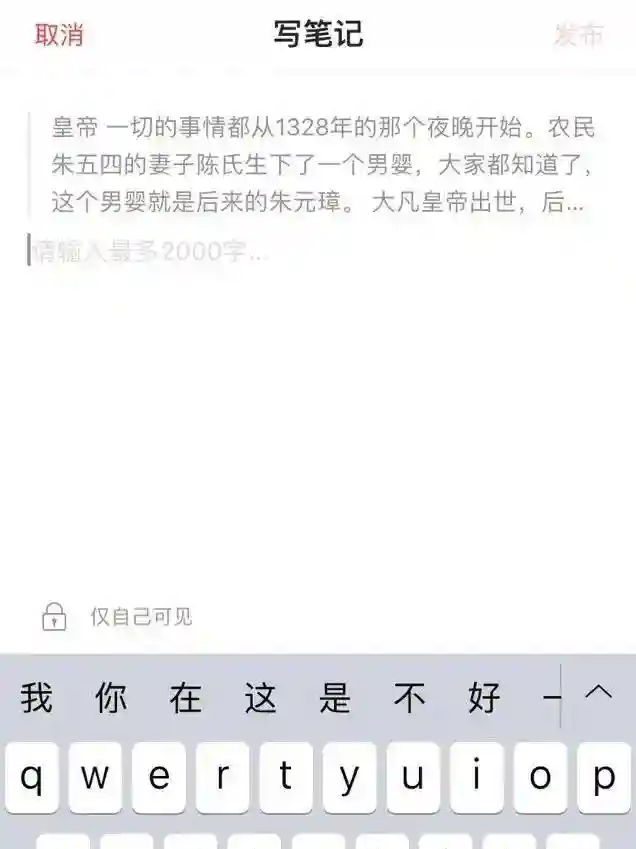Select candidate word 好

pos(484,698)
